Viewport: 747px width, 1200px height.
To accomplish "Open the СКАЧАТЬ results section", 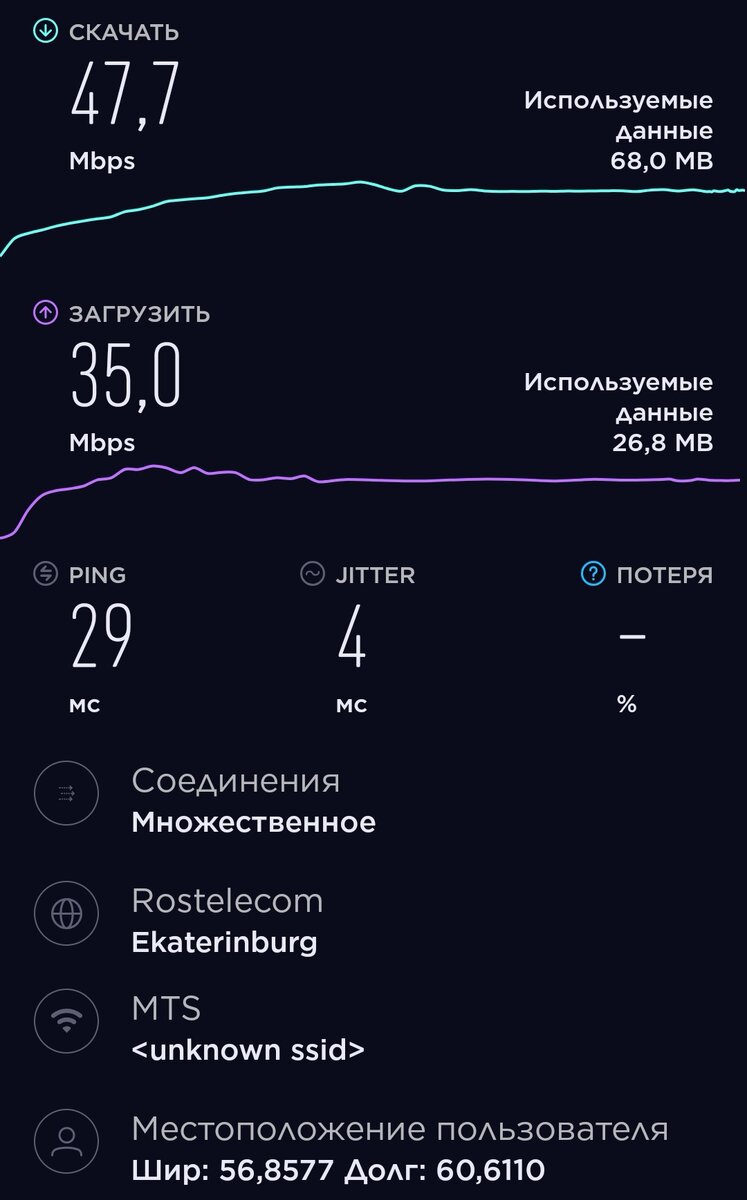I will click(122, 31).
